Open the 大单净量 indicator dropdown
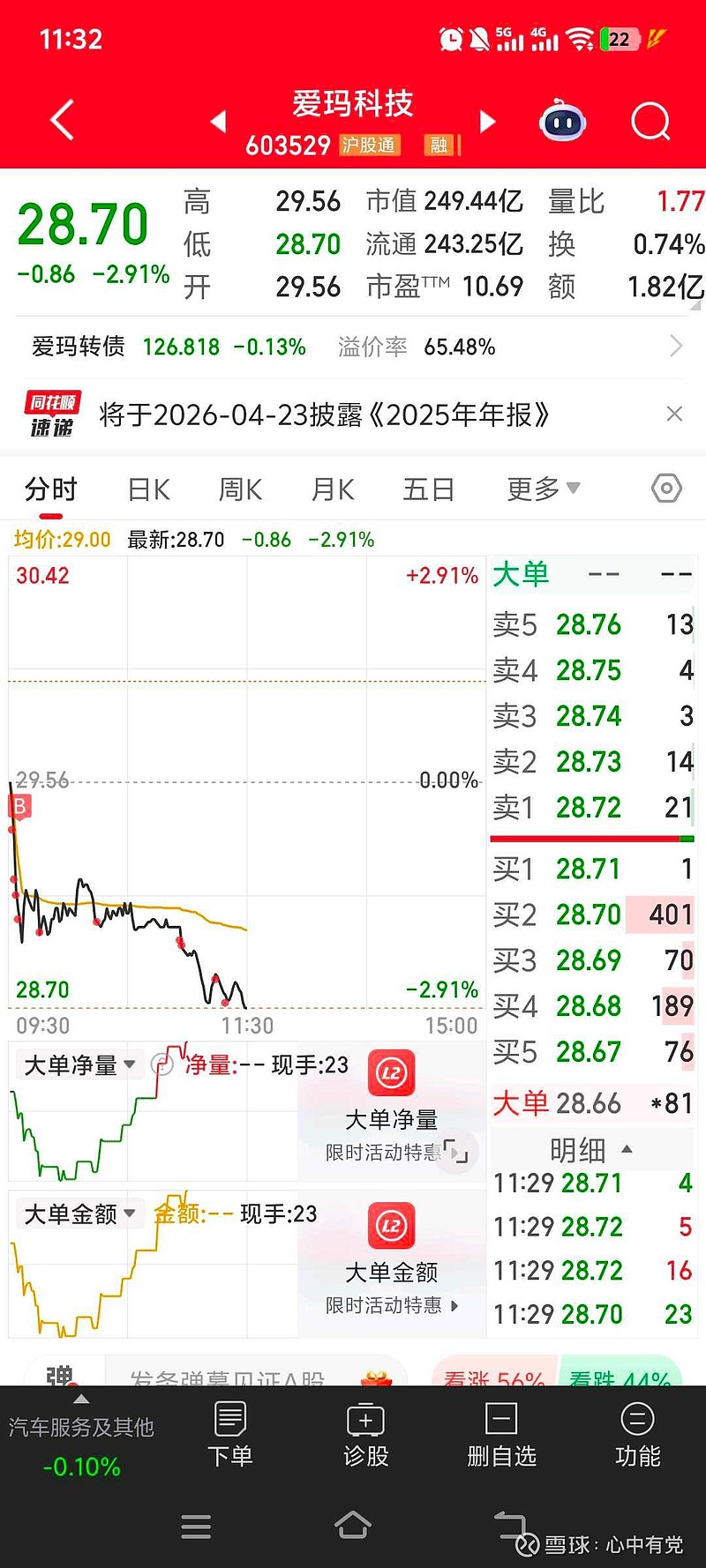Image resolution: width=706 pixels, height=1568 pixels. click(x=79, y=1064)
